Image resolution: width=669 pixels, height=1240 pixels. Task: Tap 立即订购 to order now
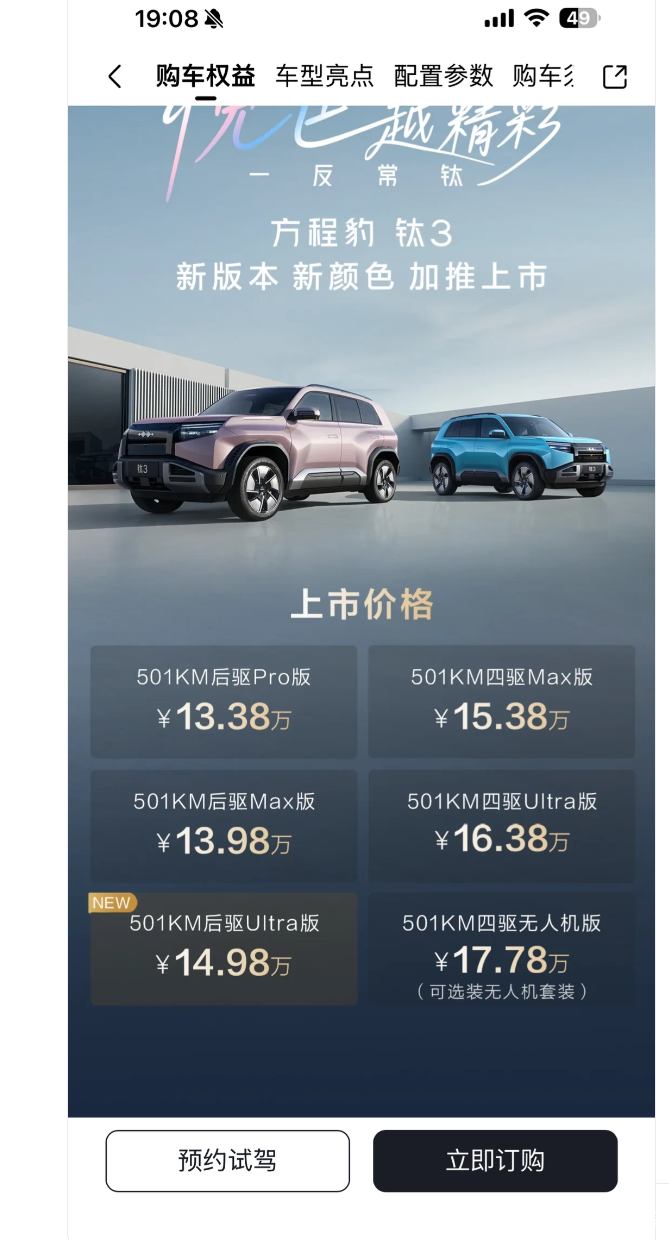495,1161
